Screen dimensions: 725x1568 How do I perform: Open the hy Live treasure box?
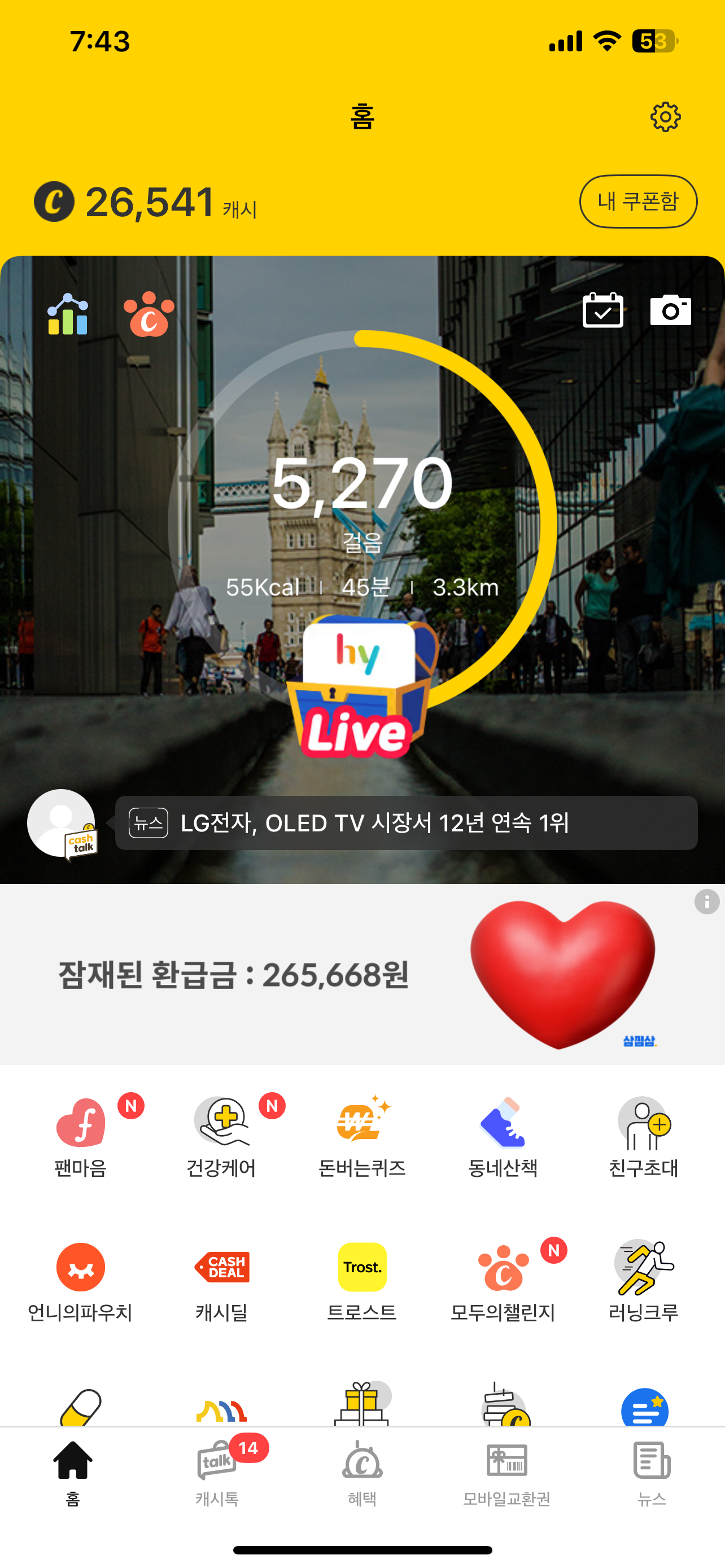(360, 688)
